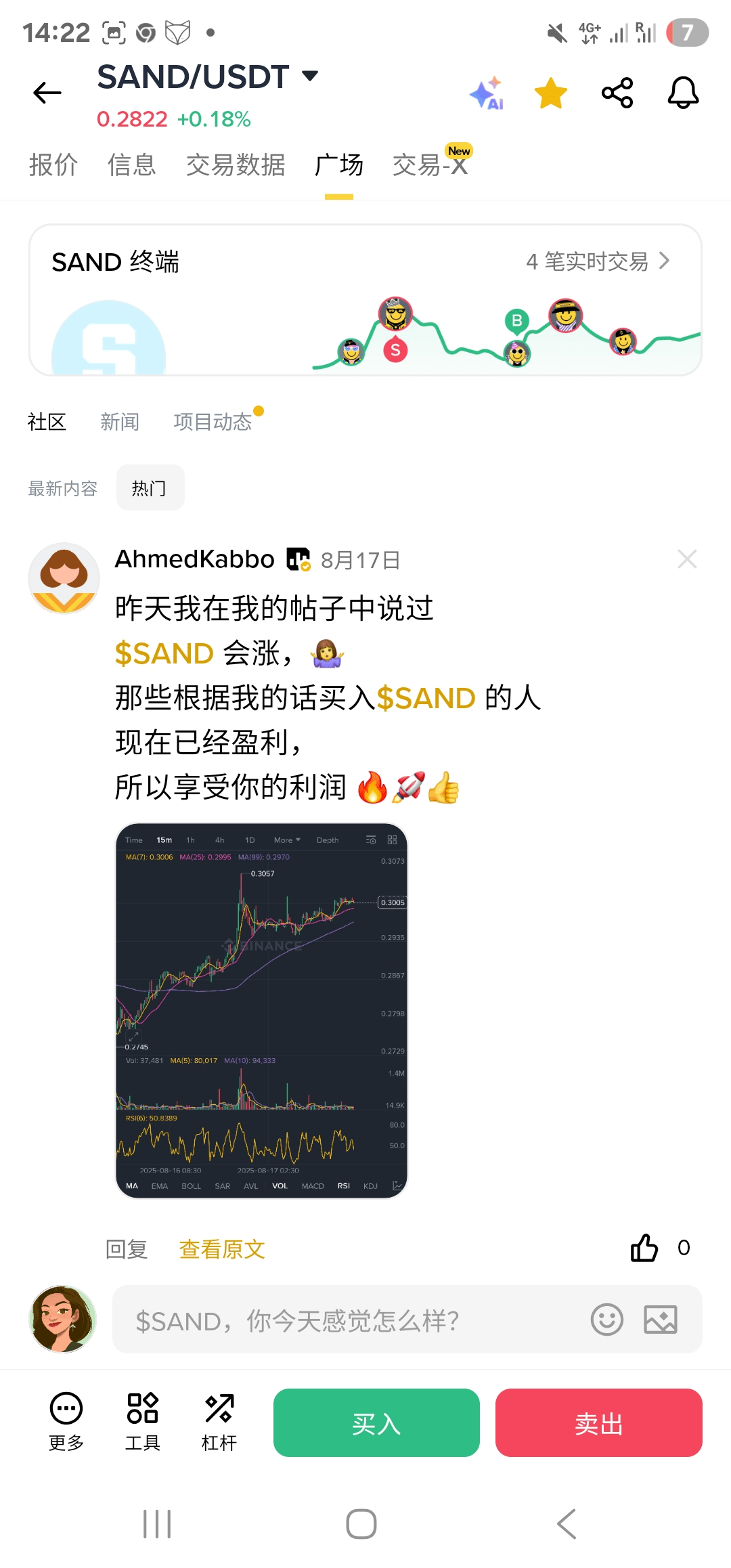Like AhmedKabbo's post
This screenshot has width=731, height=1568.
click(644, 1248)
